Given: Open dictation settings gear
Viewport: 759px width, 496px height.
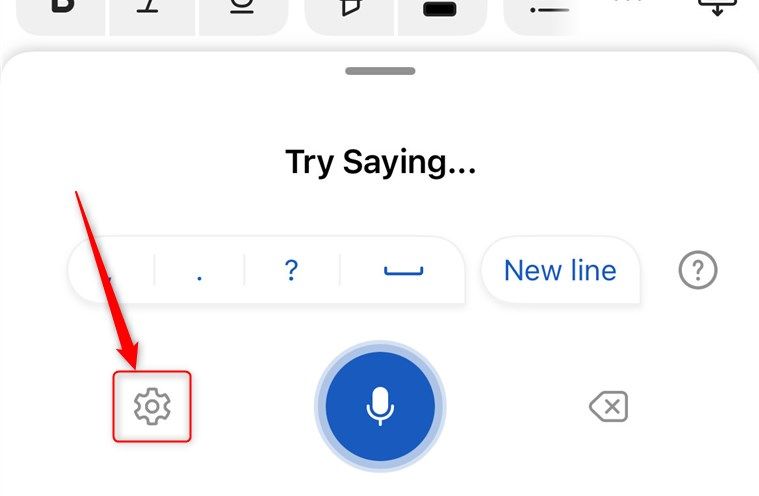Looking at the screenshot, I should pyautogui.click(x=152, y=406).
